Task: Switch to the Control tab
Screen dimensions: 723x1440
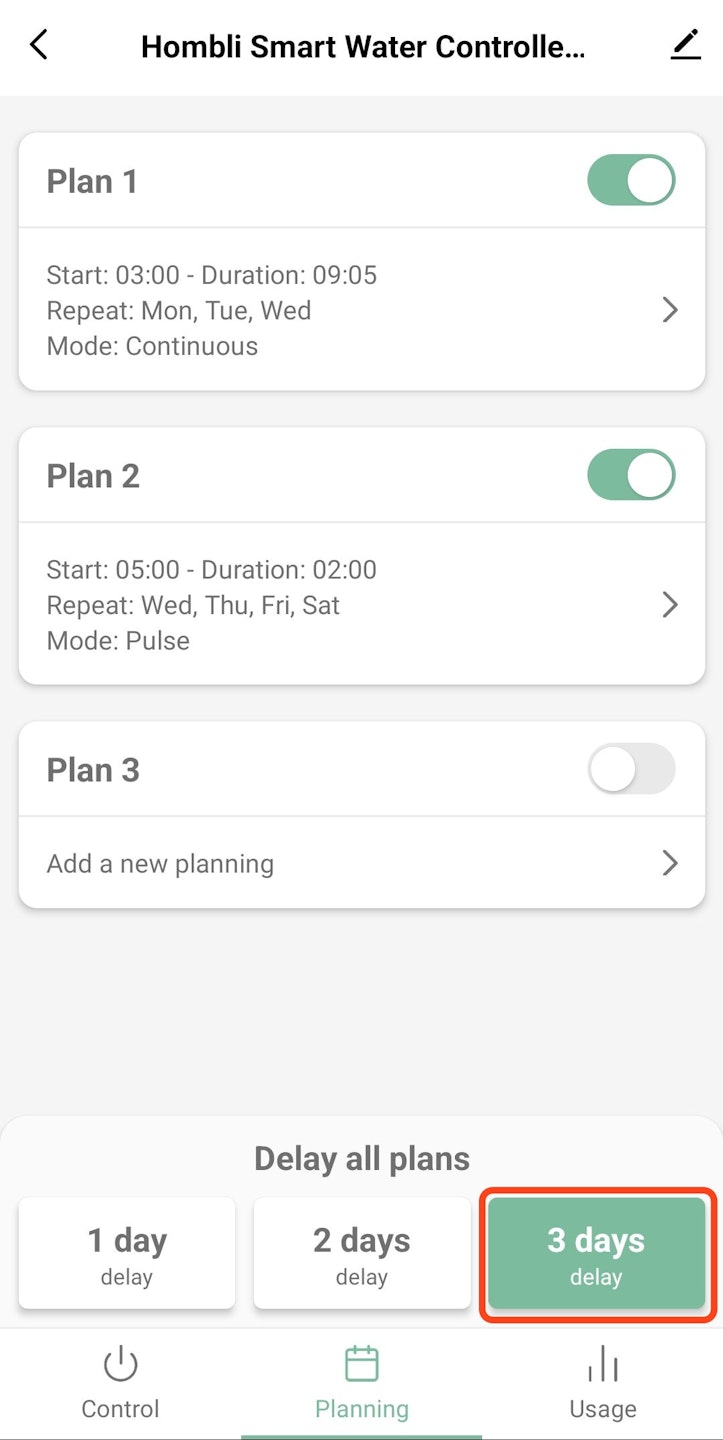Action: [x=120, y=1384]
